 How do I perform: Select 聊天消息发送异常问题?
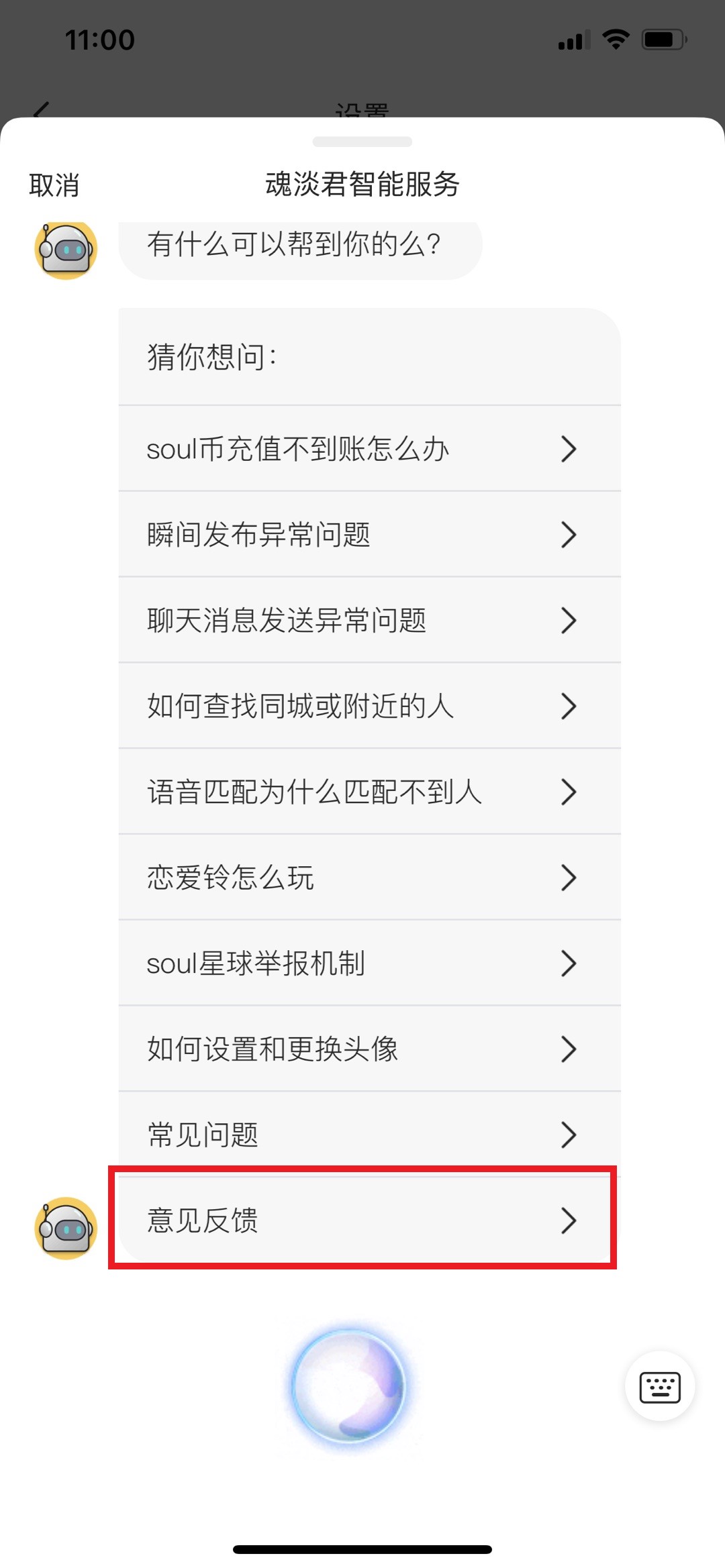point(369,621)
